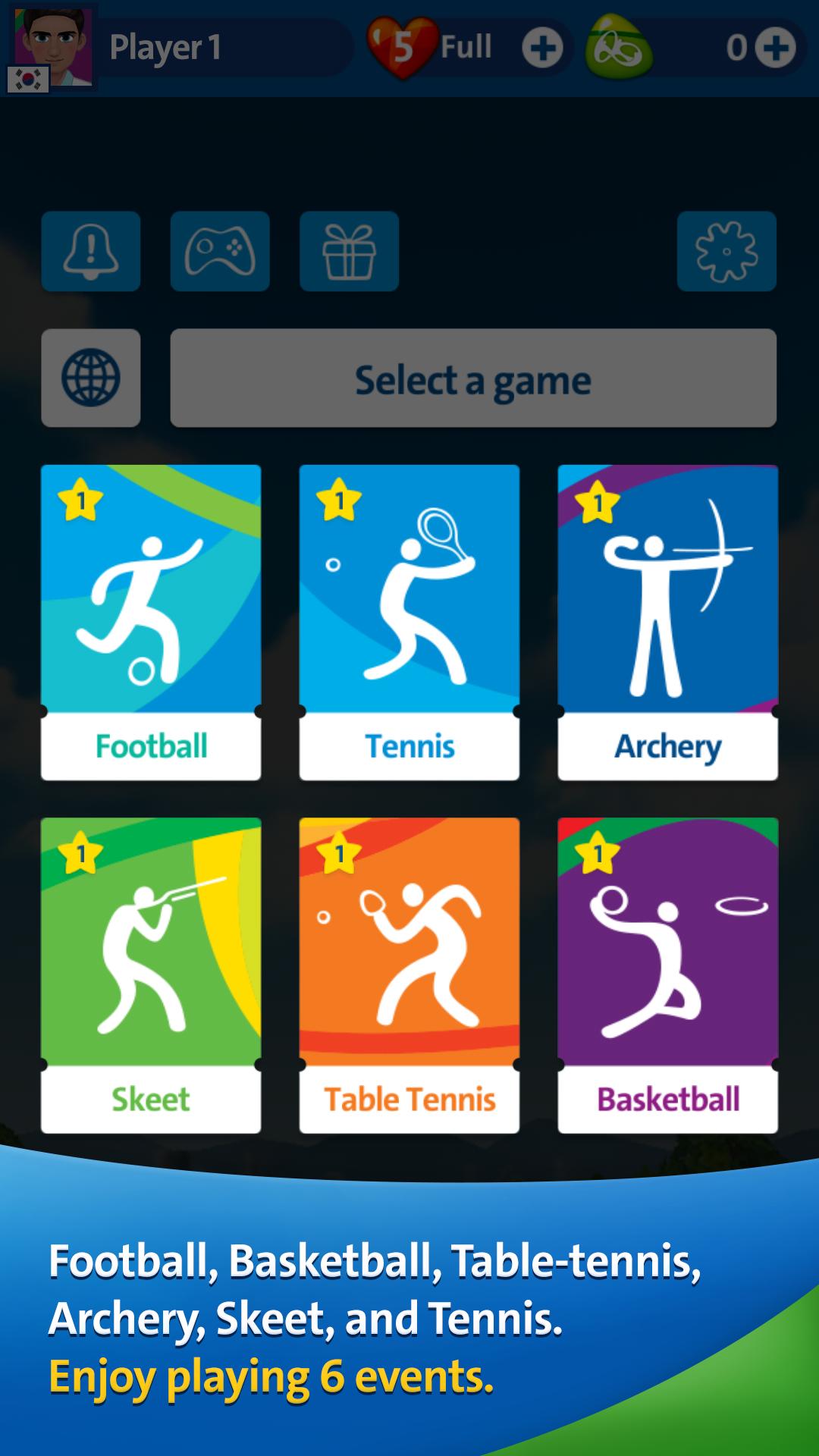Image resolution: width=819 pixels, height=1456 pixels.
Task: Open the player avatar profile
Action: click(x=53, y=42)
